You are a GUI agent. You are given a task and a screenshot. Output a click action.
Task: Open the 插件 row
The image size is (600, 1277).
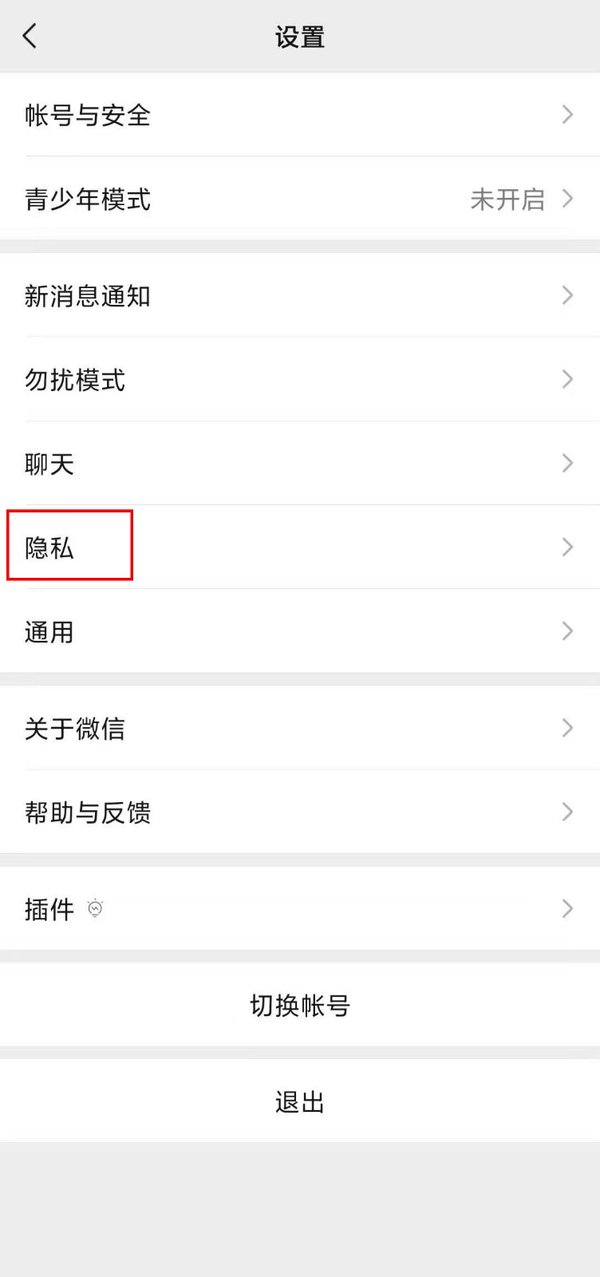click(300, 909)
